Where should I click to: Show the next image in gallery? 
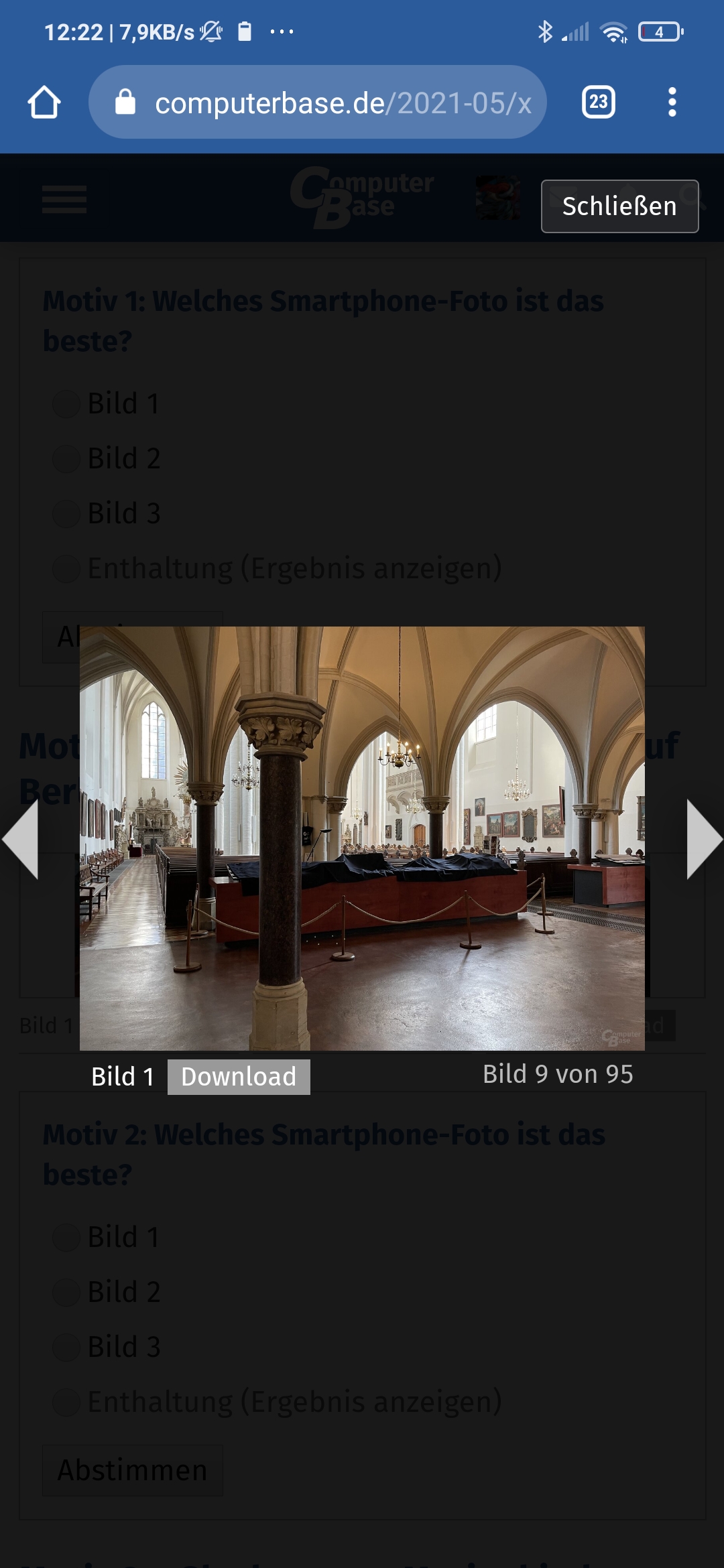pos(703,839)
